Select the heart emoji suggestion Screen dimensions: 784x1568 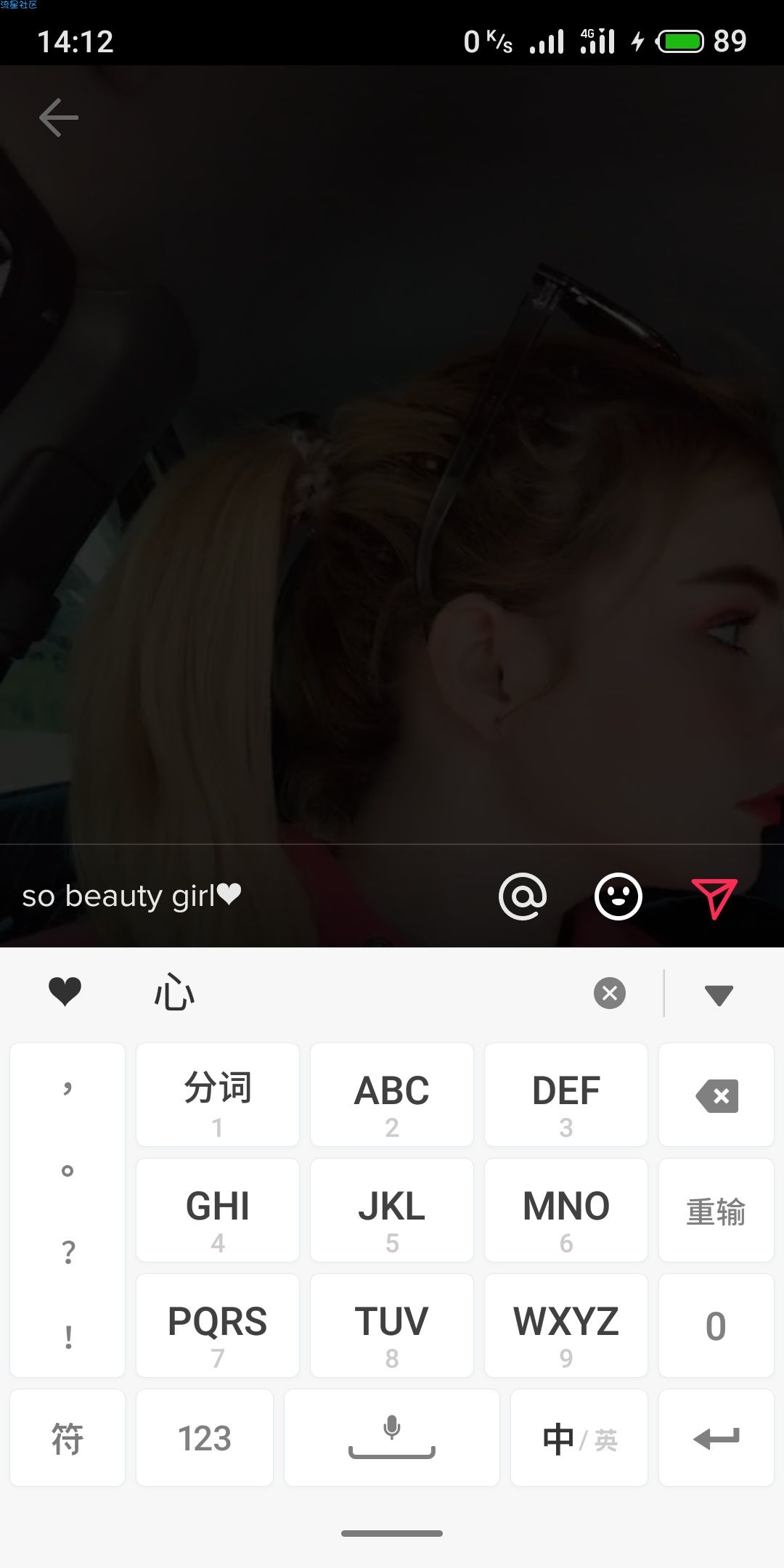pyautogui.click(x=65, y=992)
